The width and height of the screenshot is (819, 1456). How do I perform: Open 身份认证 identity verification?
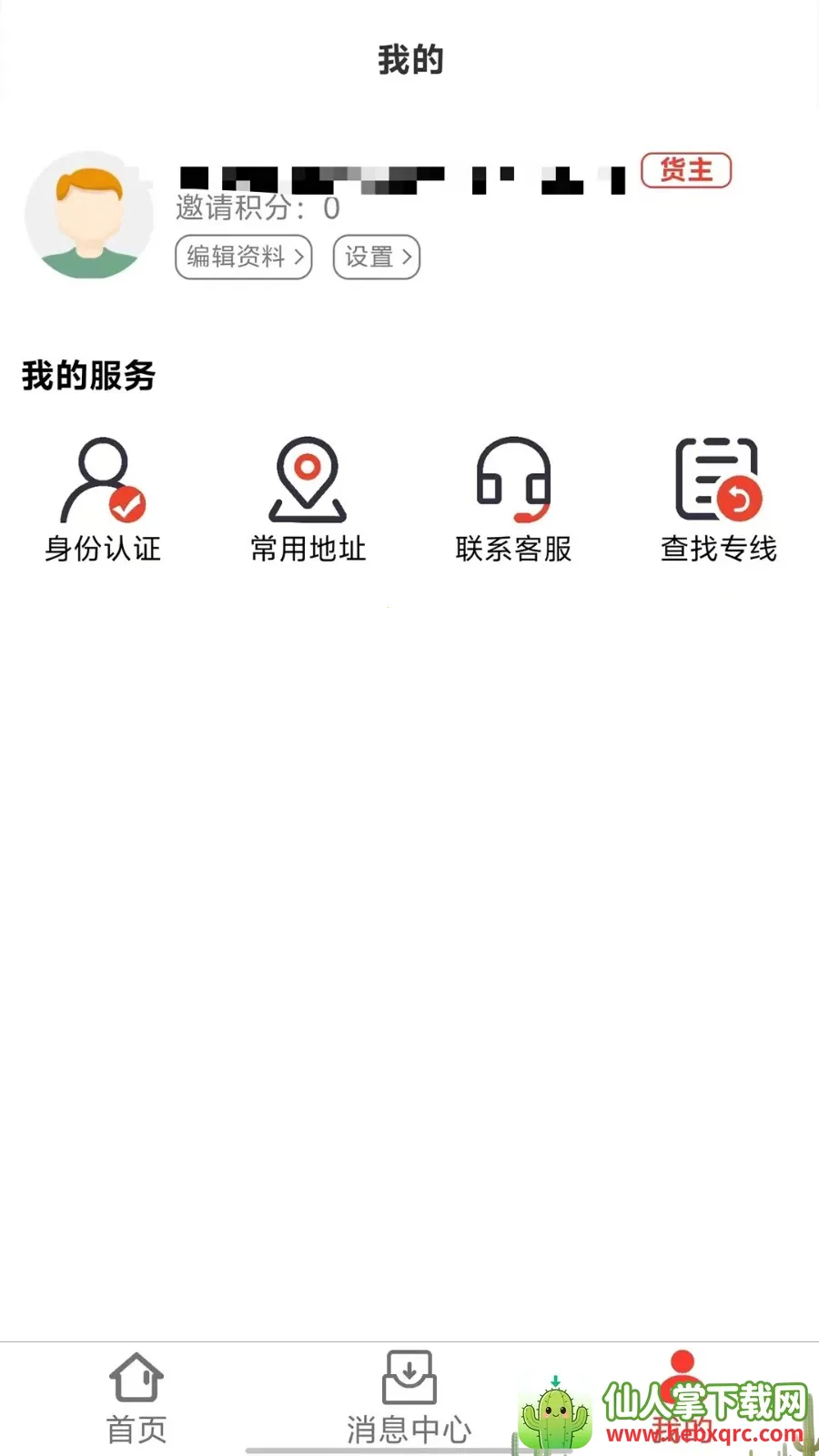(x=103, y=500)
